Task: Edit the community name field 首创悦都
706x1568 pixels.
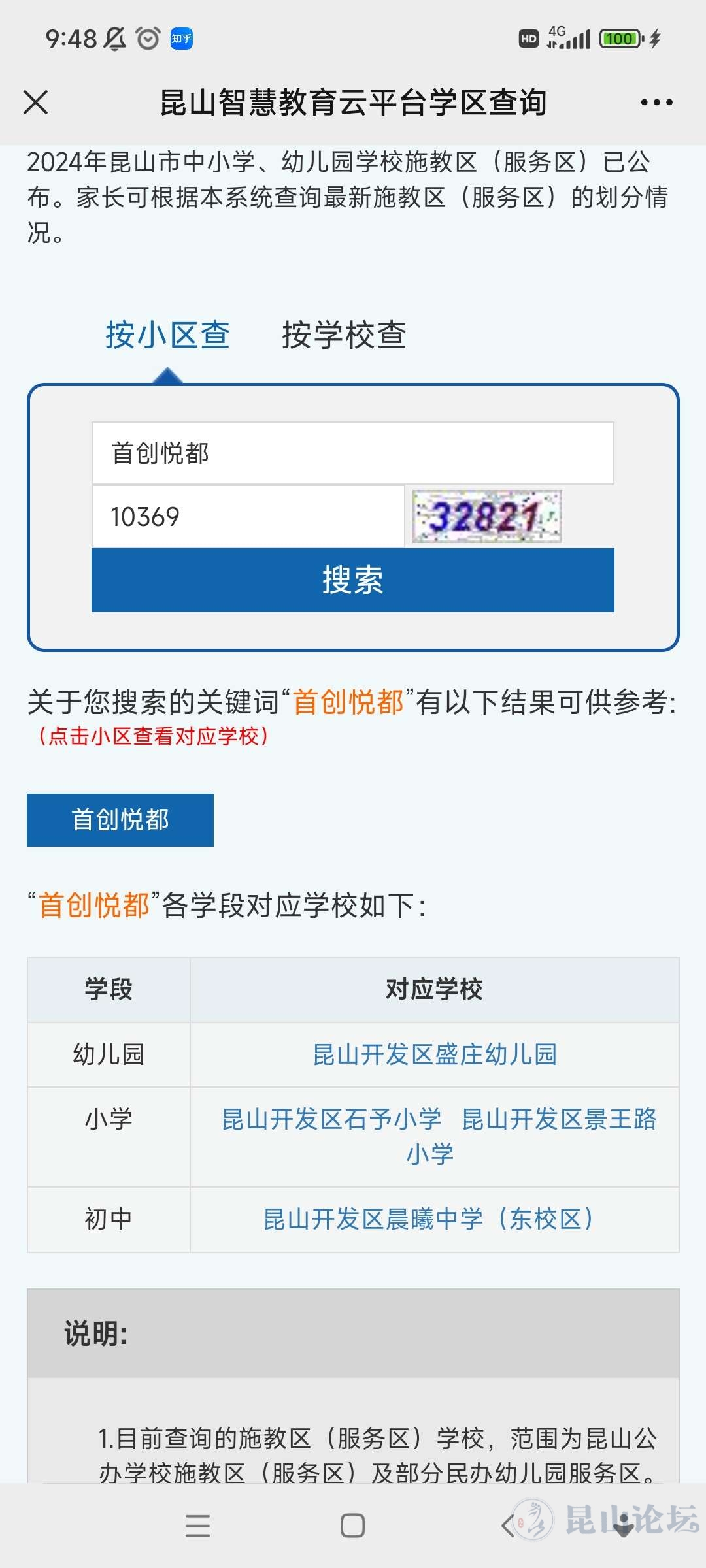Action: pyautogui.click(x=352, y=453)
